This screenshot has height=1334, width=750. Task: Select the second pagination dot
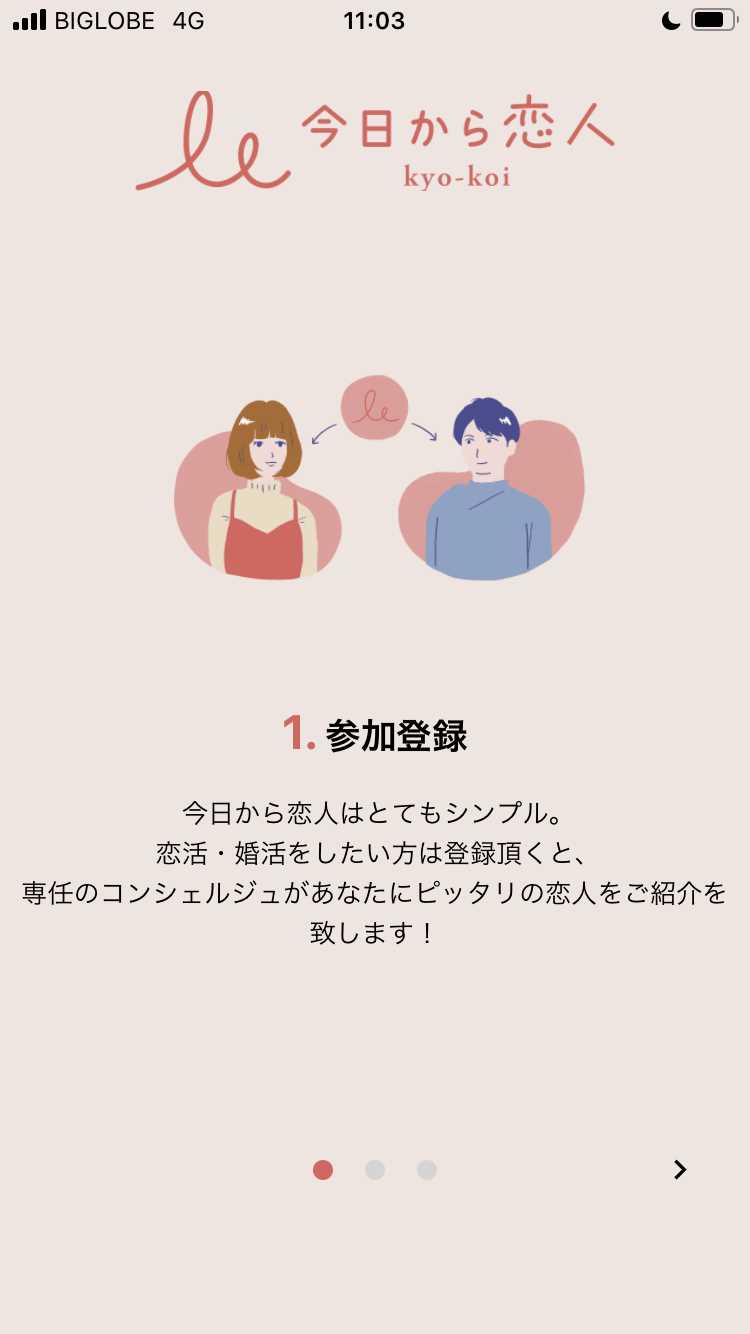374,1169
